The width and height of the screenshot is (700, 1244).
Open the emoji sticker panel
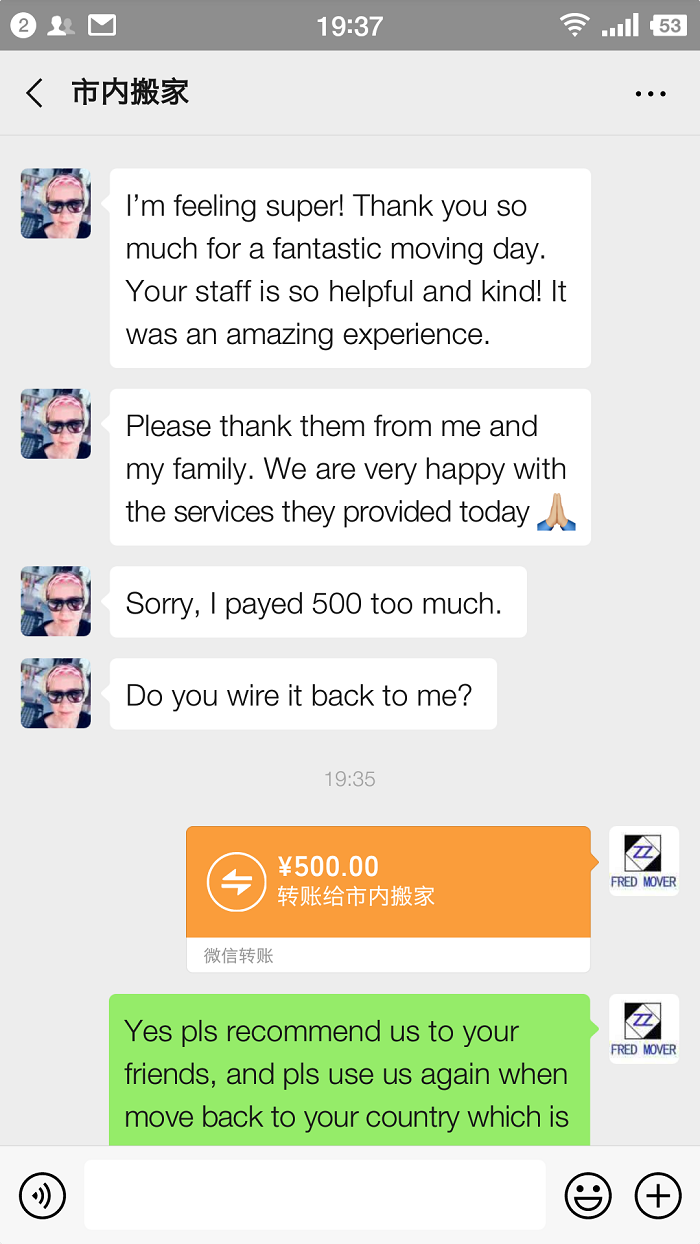pos(588,1195)
